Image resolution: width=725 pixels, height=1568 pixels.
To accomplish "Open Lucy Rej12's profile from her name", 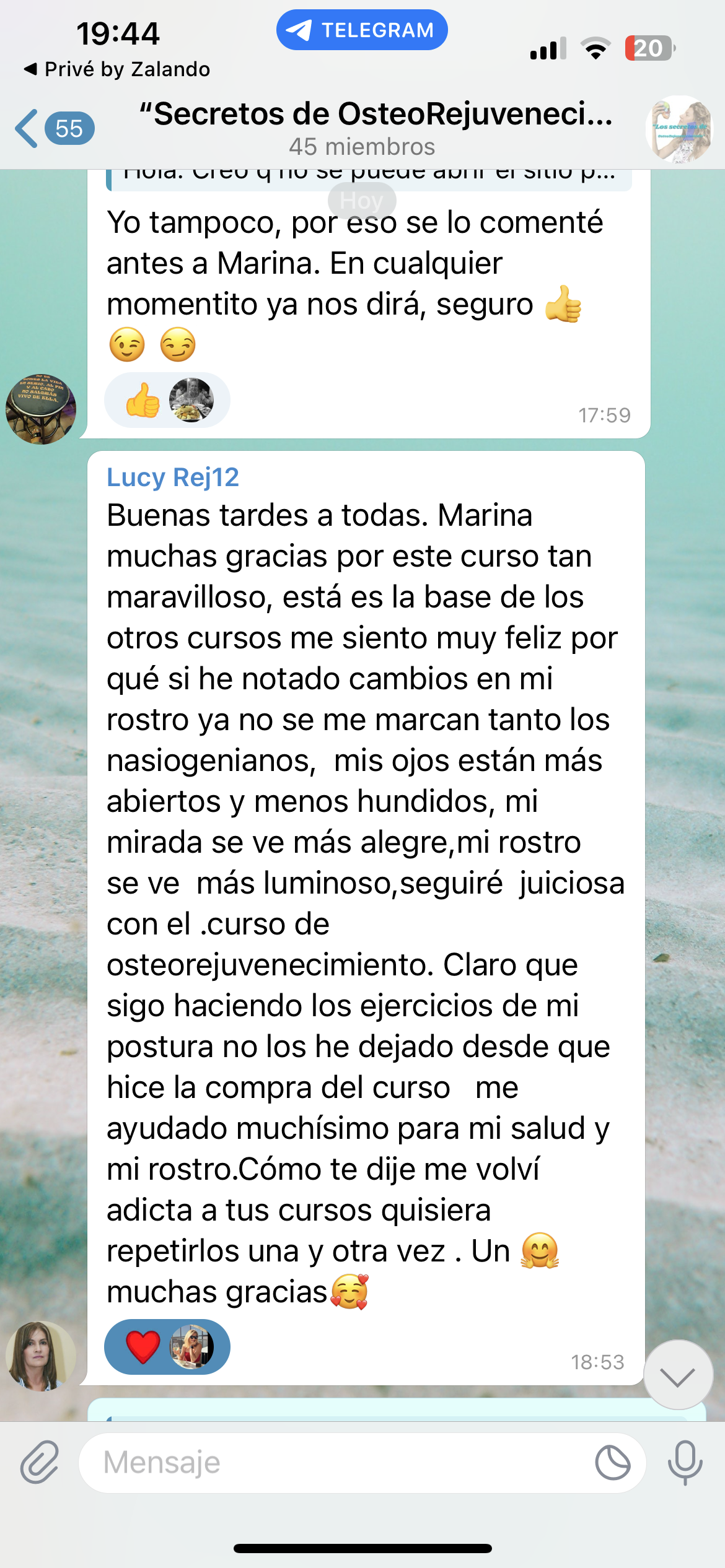I will pos(172,477).
